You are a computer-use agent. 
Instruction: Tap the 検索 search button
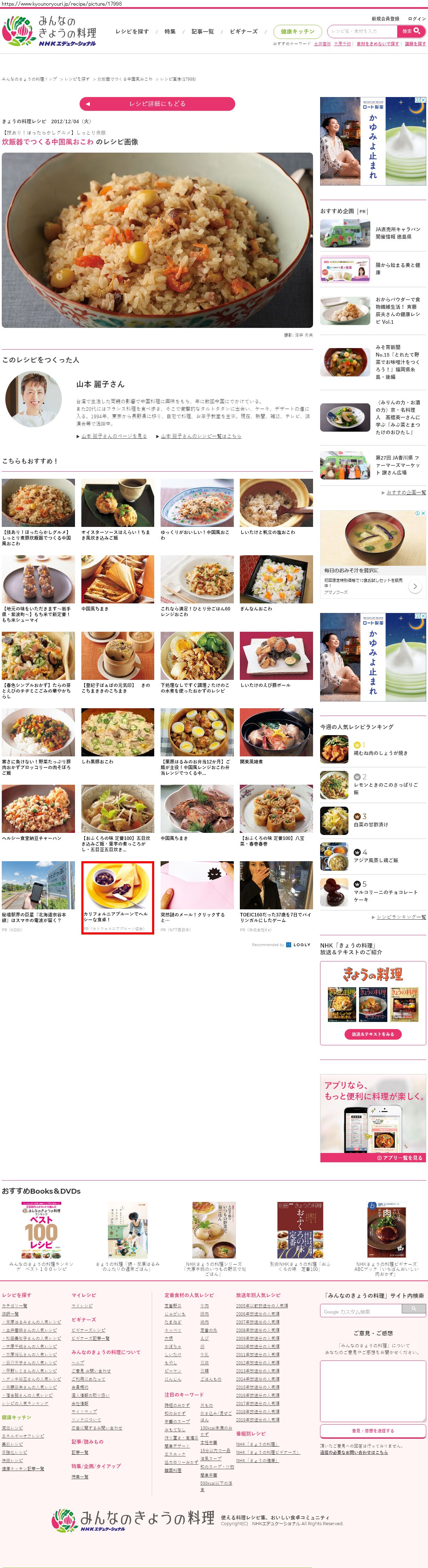[411, 31]
